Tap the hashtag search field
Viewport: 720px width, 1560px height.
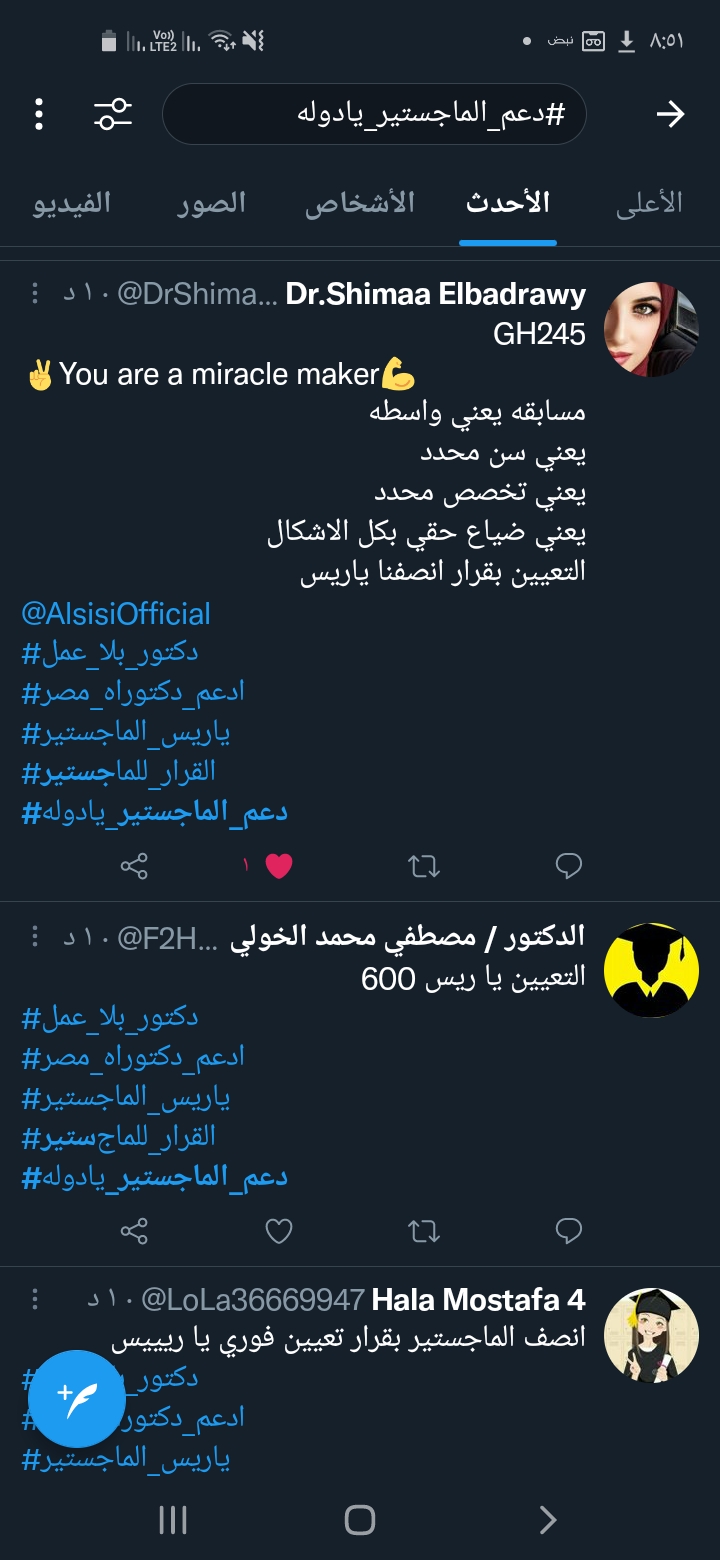pyautogui.click(x=374, y=114)
